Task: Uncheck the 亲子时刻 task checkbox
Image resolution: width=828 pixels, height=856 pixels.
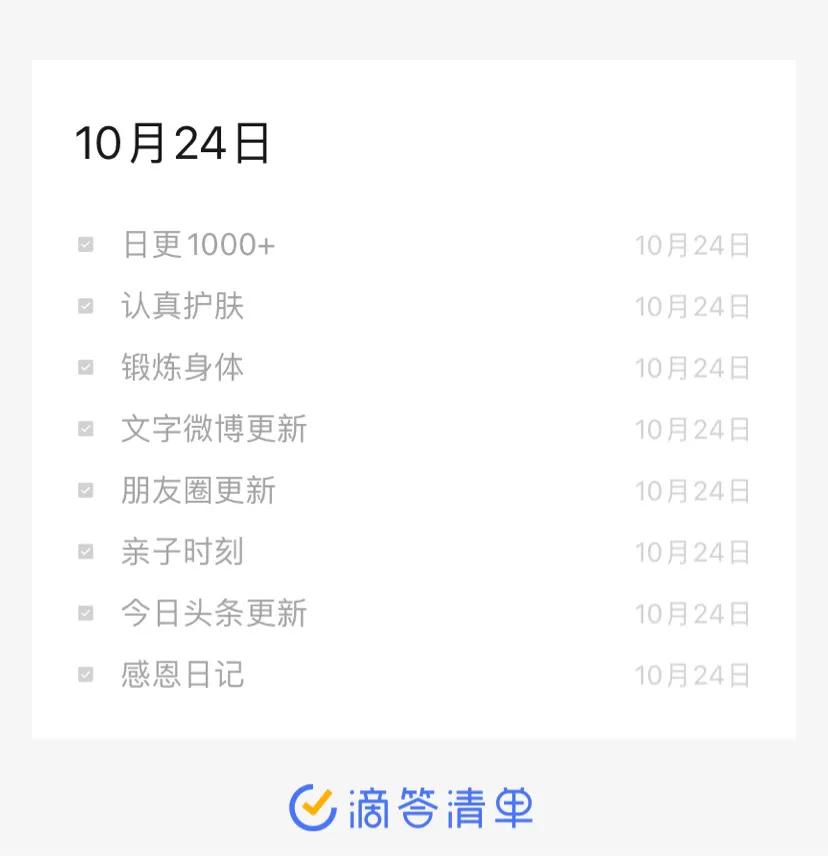Action: coord(85,552)
